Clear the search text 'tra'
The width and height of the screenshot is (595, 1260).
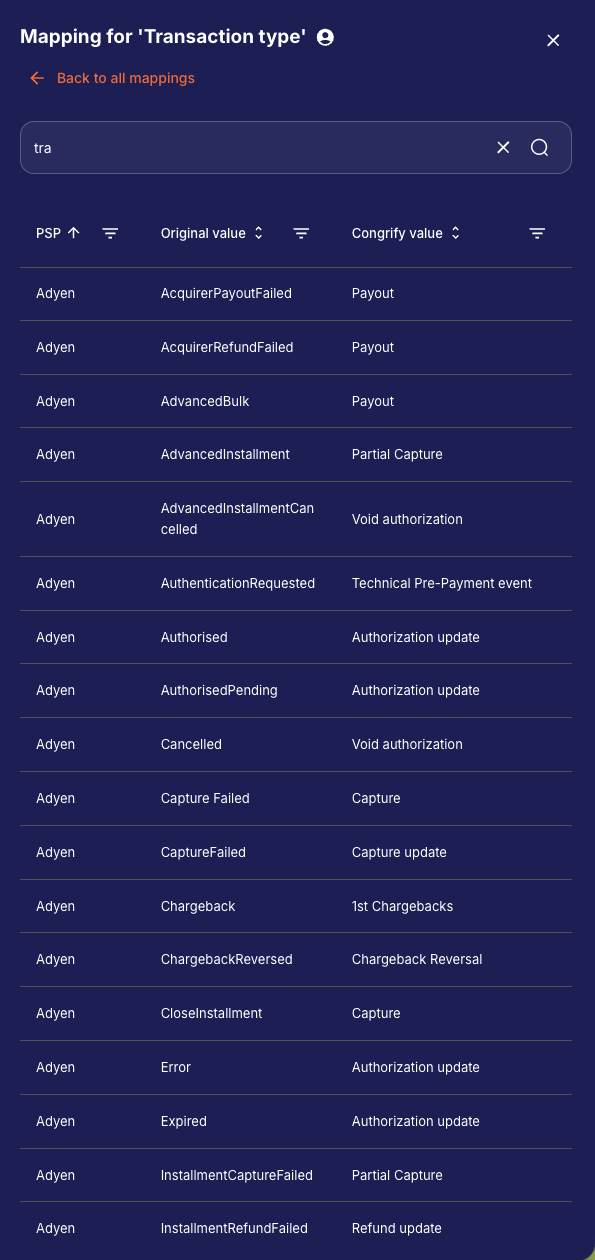503,147
